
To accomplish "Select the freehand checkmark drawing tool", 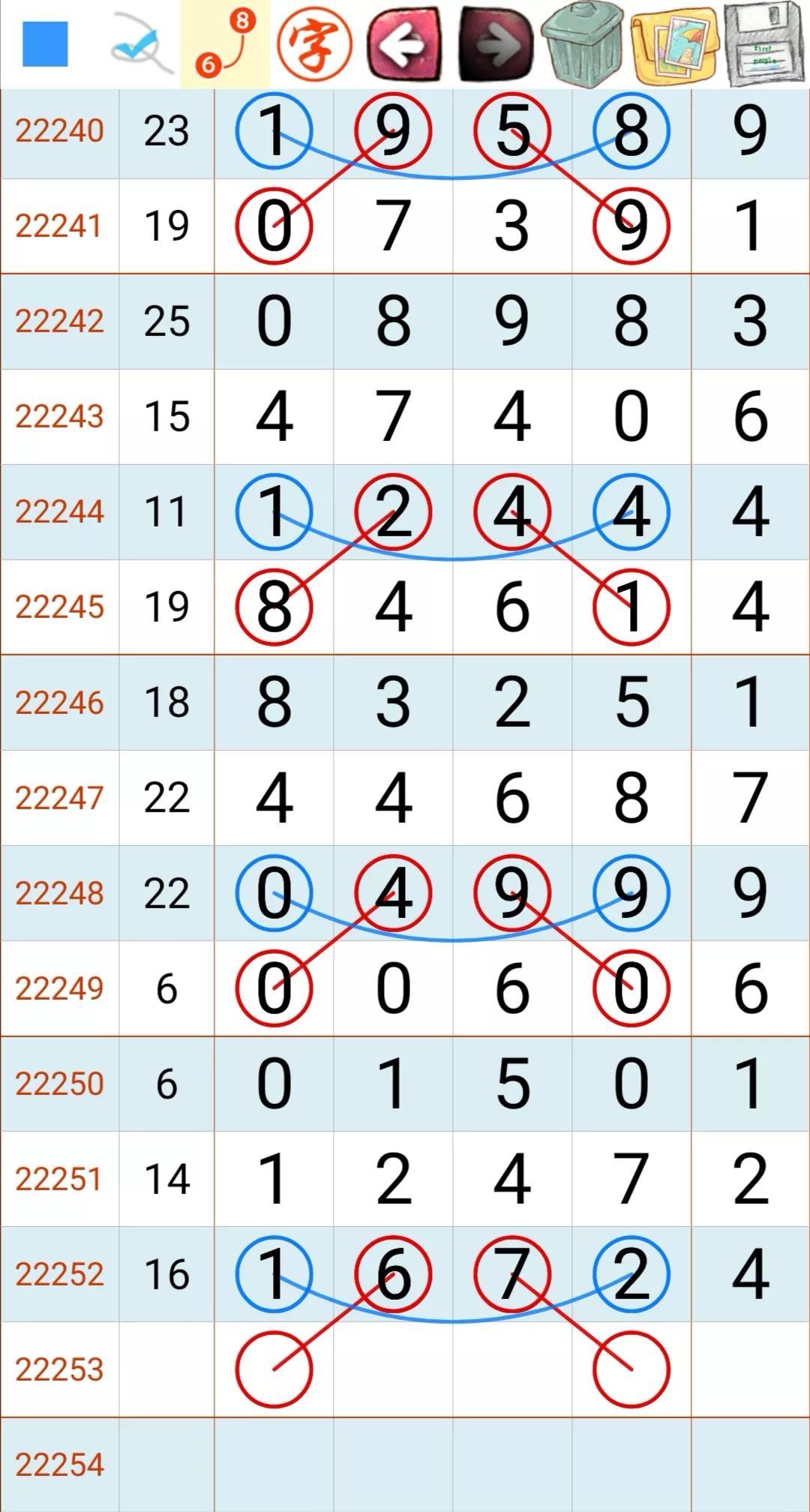I will 142,45.
